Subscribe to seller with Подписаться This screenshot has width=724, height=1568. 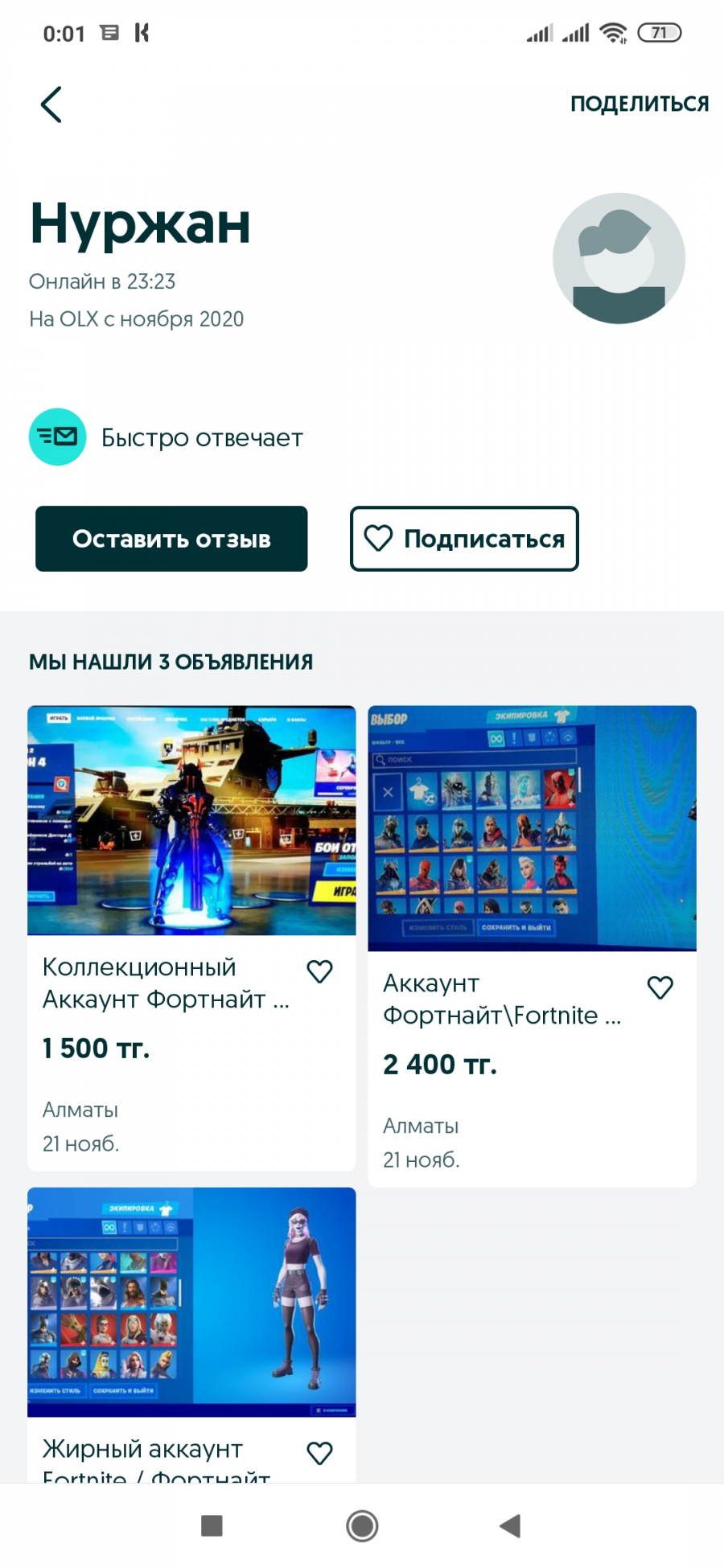(464, 539)
